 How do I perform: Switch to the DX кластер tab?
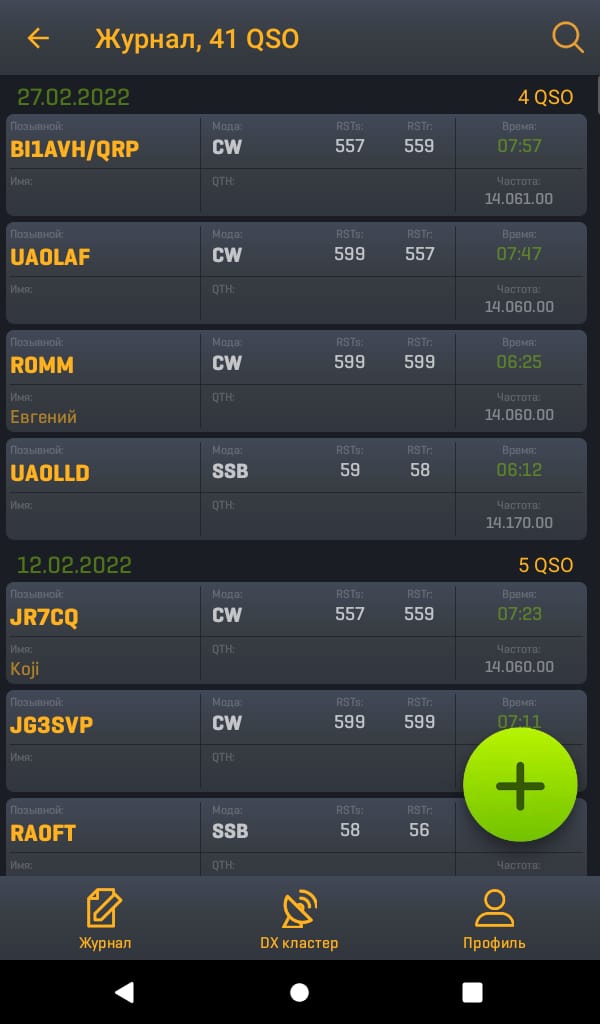(x=299, y=918)
